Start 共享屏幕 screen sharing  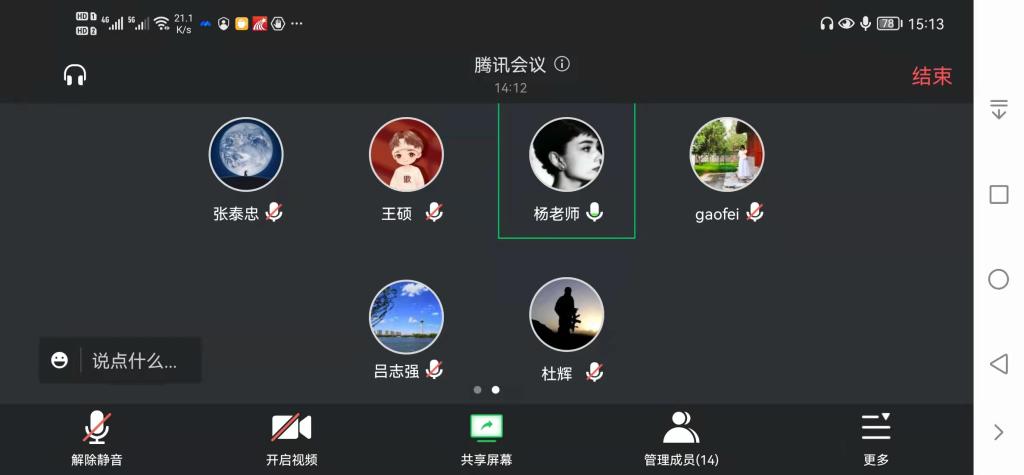pyautogui.click(x=486, y=438)
